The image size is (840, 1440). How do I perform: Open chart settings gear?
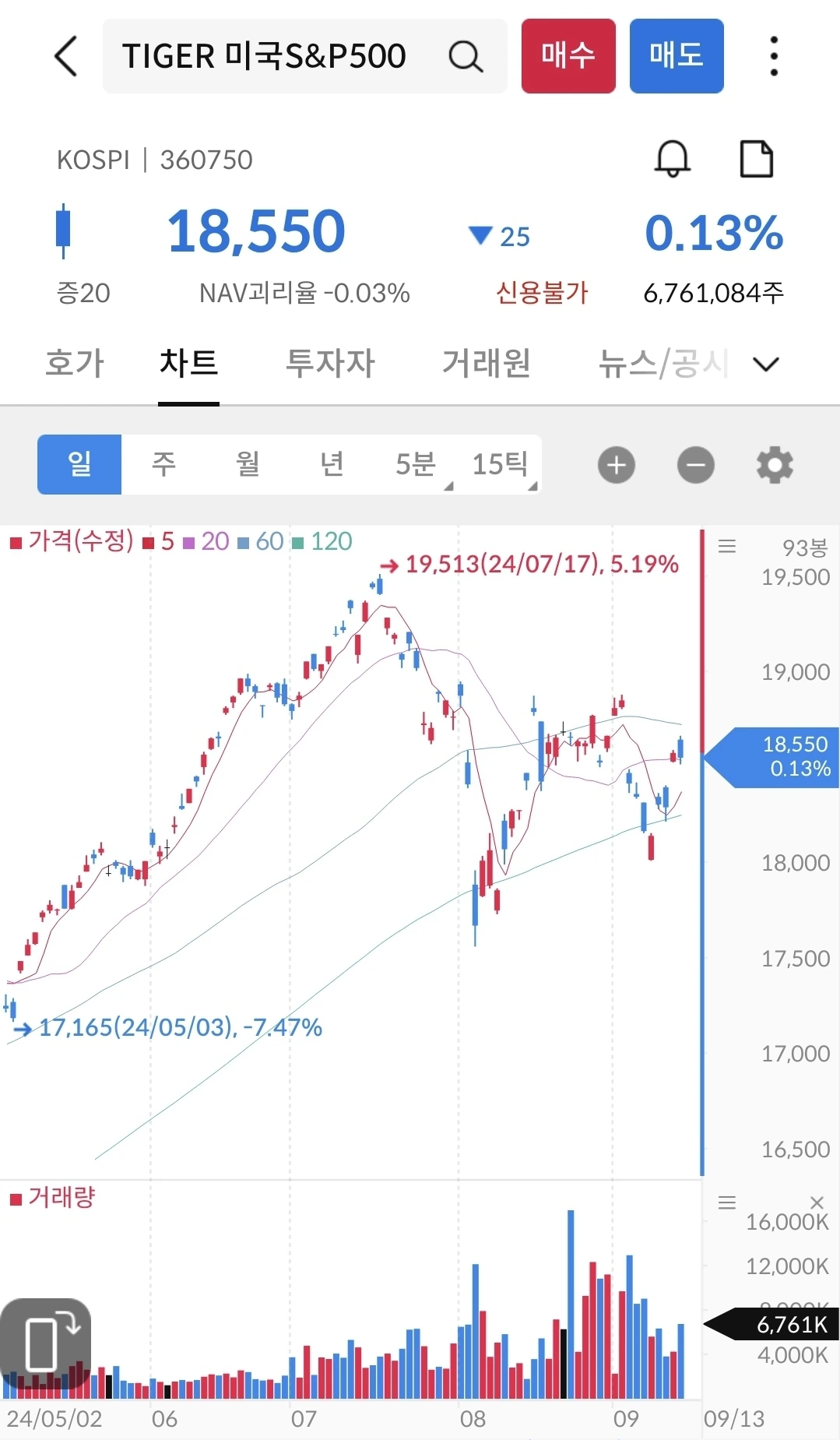[x=775, y=465]
